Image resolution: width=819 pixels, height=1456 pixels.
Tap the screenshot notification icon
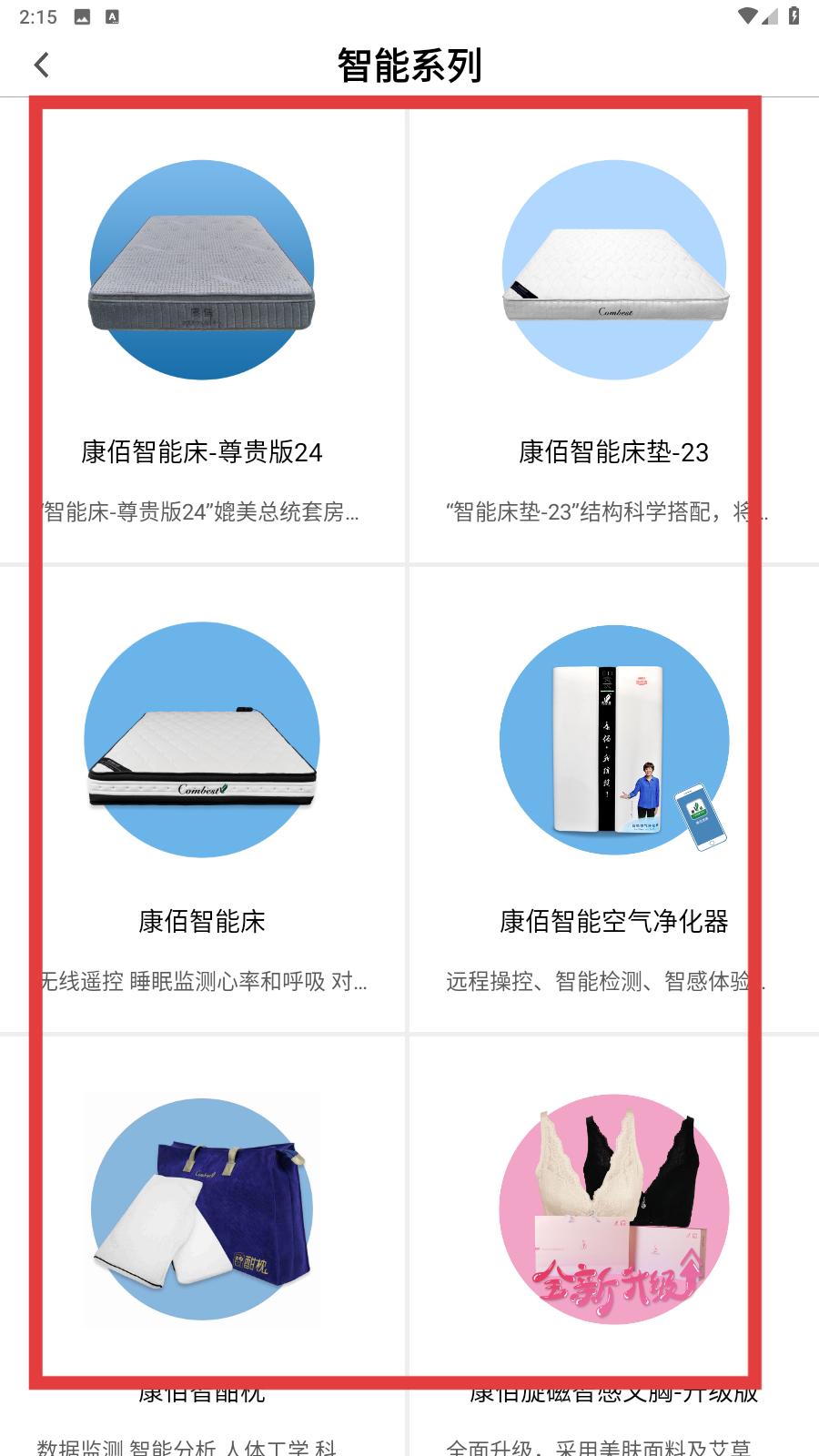[83, 15]
